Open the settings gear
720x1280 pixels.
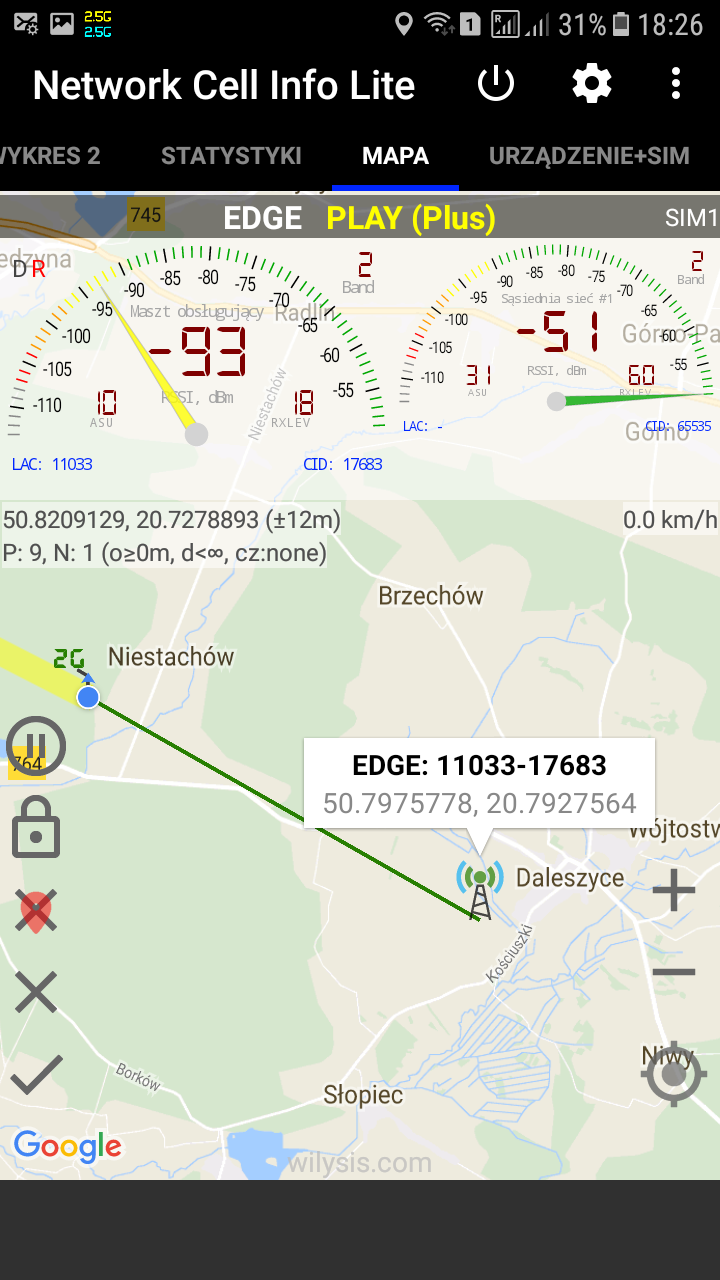(591, 84)
